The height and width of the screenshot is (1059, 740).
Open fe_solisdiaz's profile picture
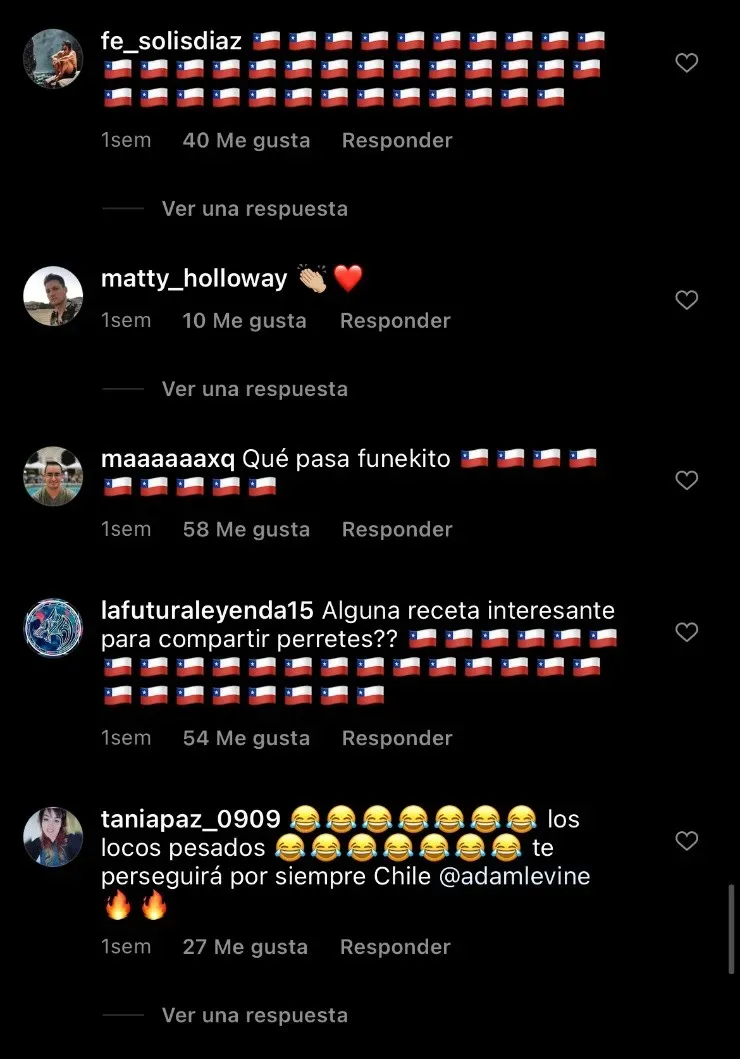pyautogui.click(x=53, y=59)
